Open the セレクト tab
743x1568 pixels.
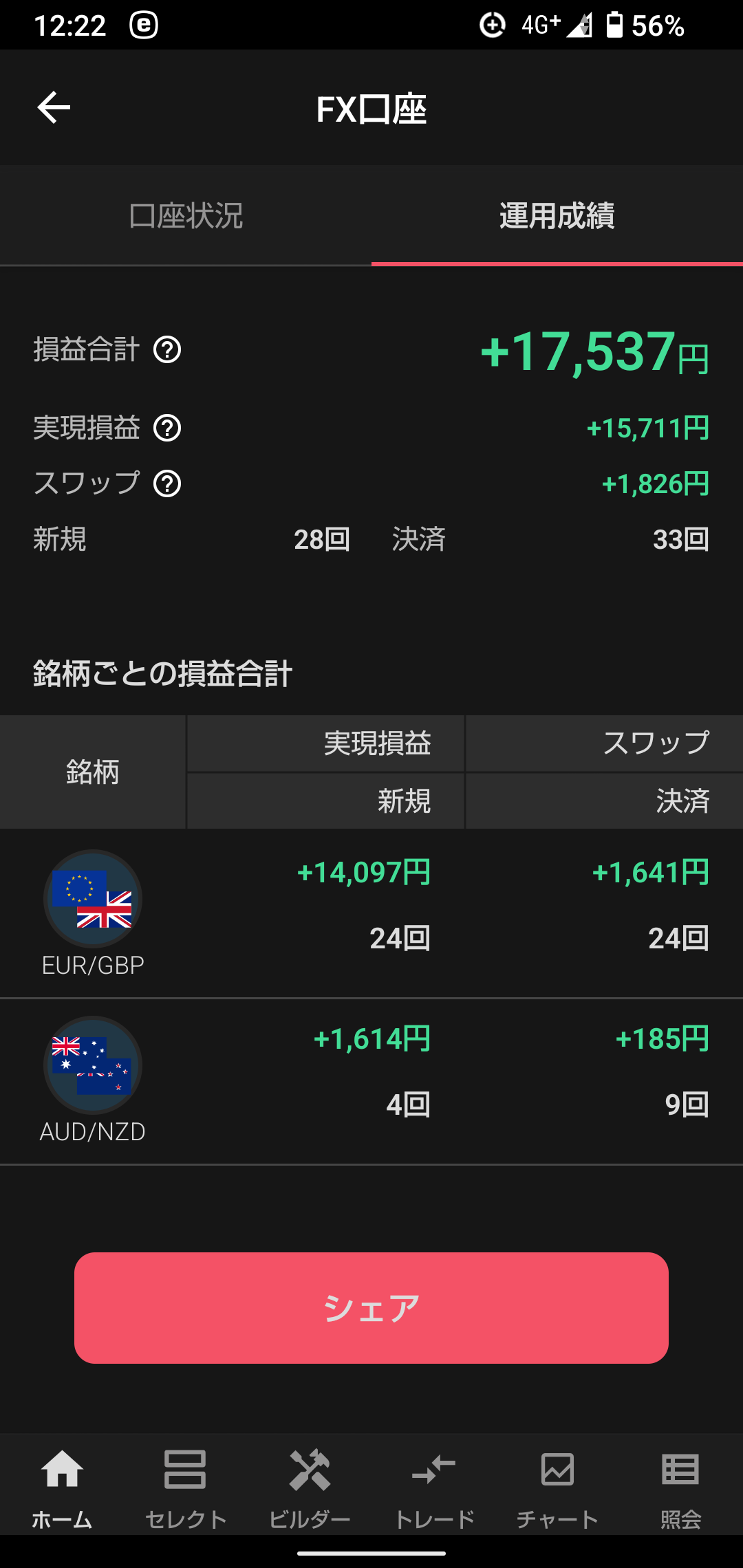coord(186,1485)
